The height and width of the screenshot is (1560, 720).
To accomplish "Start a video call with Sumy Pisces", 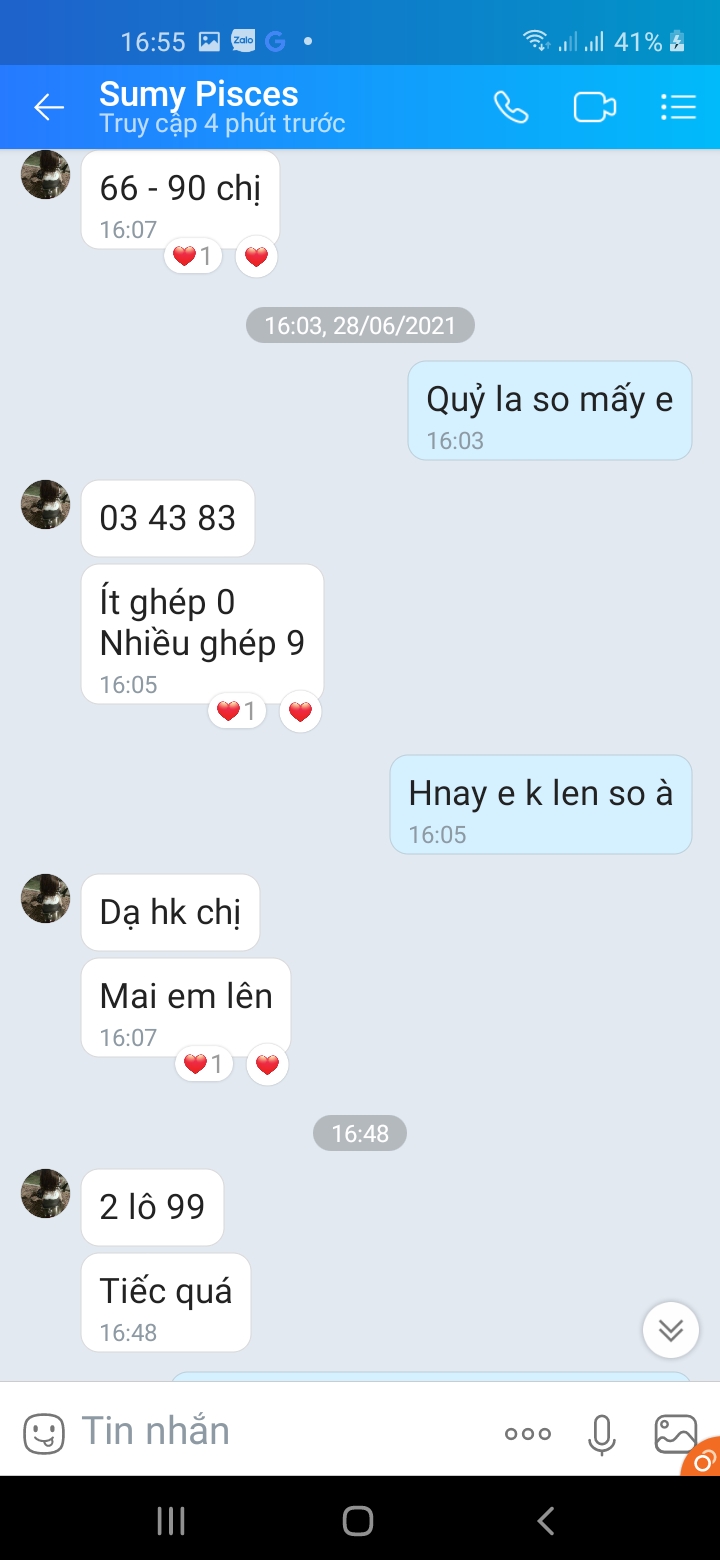I will (594, 108).
